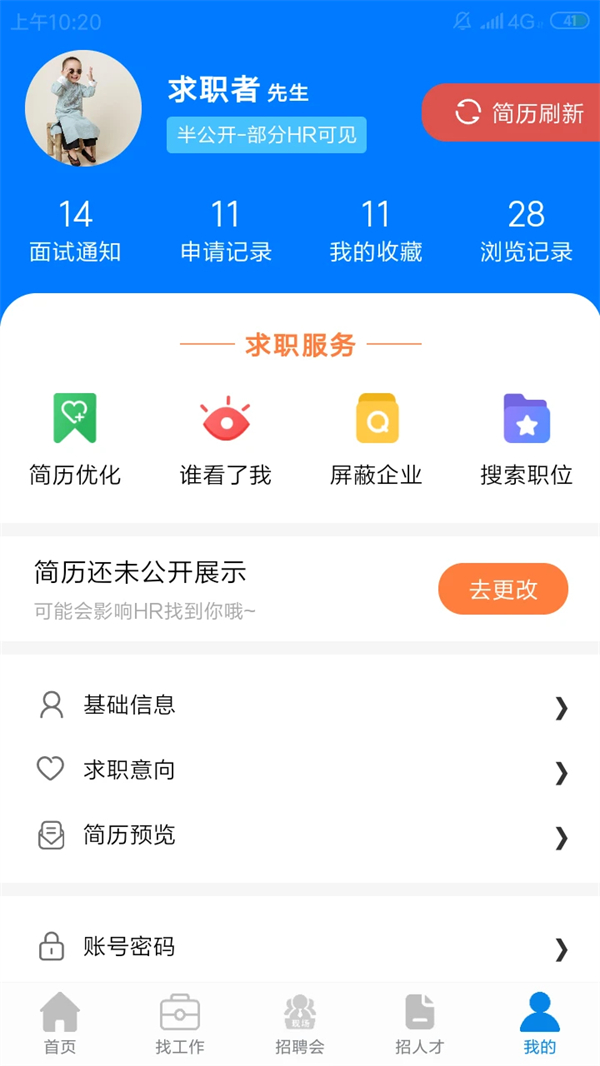The image size is (600, 1066).
Task: Check 浏览记录 browsing history
Action: [x=526, y=231]
